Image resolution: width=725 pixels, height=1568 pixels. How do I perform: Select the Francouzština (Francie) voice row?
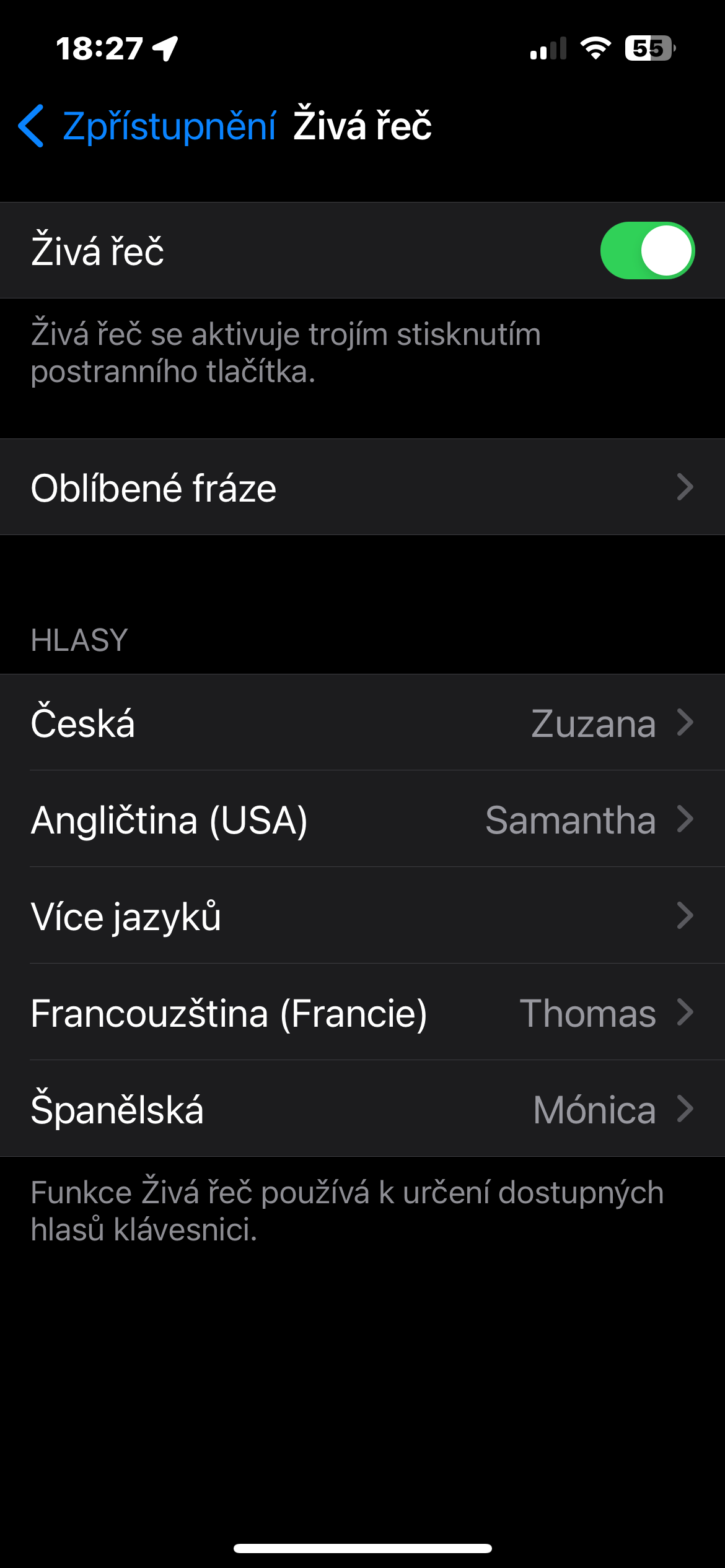362,1013
